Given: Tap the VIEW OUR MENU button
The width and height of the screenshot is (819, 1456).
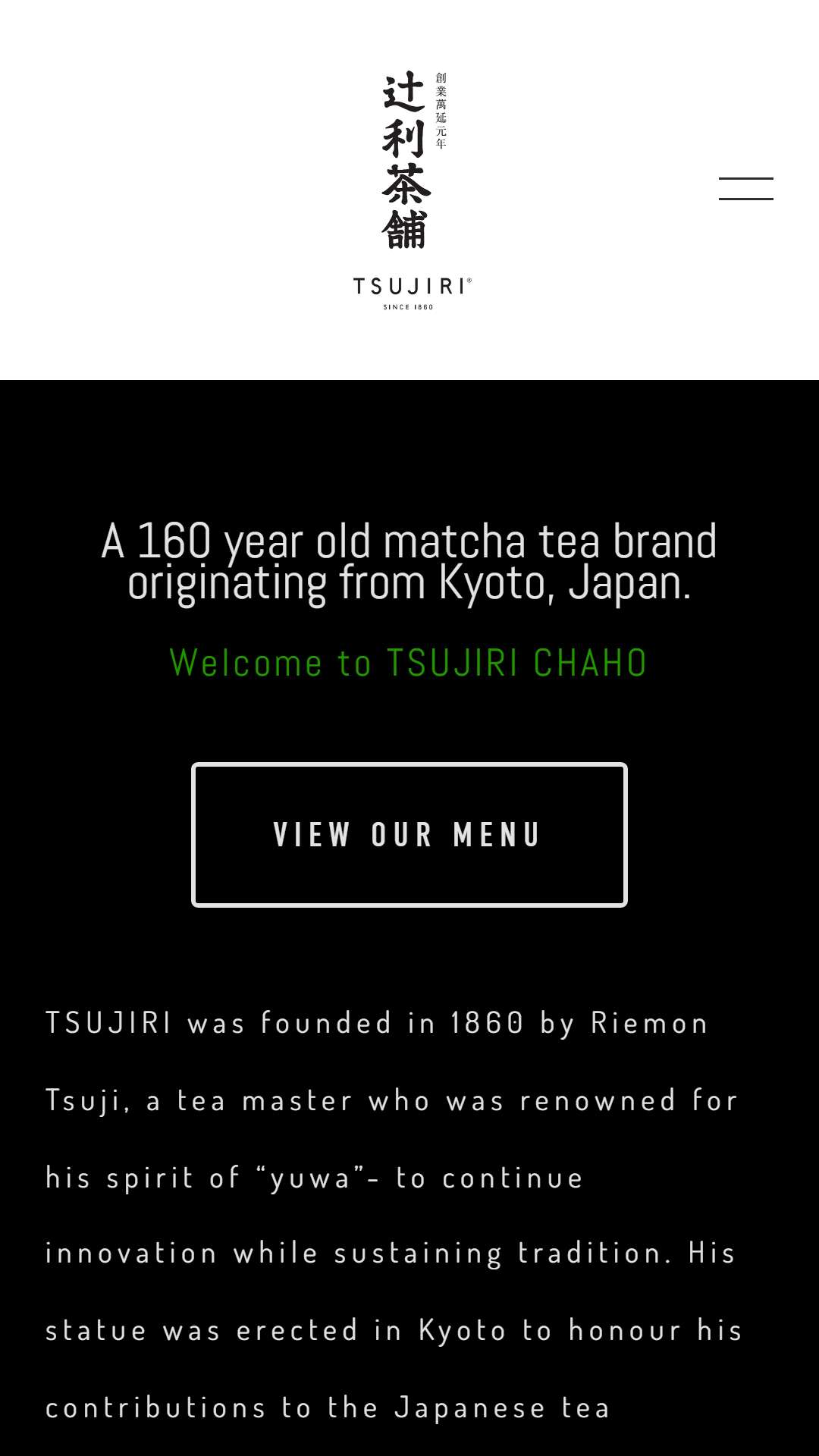Looking at the screenshot, I should 409,835.
